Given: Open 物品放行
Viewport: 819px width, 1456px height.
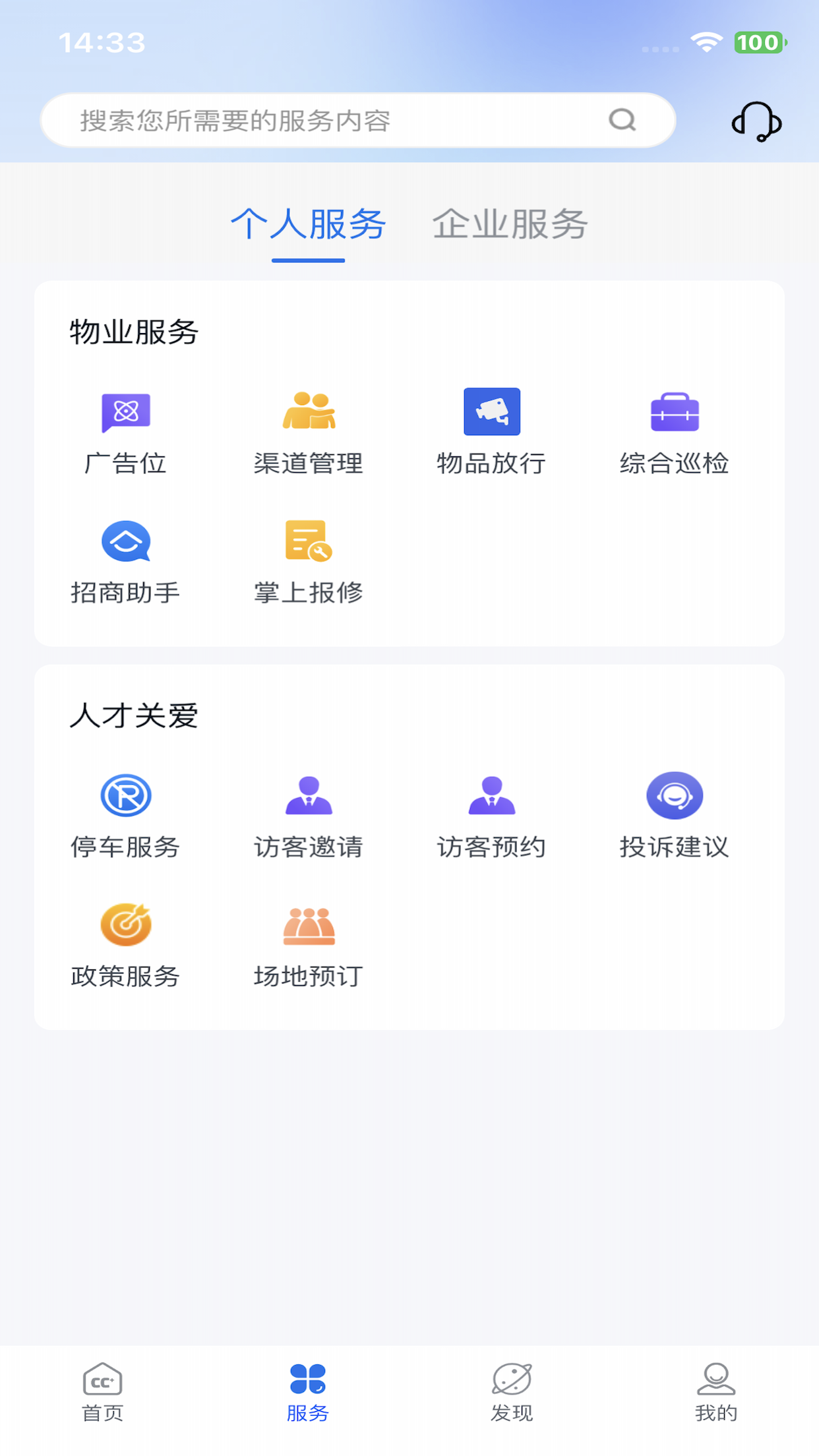Looking at the screenshot, I should point(491,433).
